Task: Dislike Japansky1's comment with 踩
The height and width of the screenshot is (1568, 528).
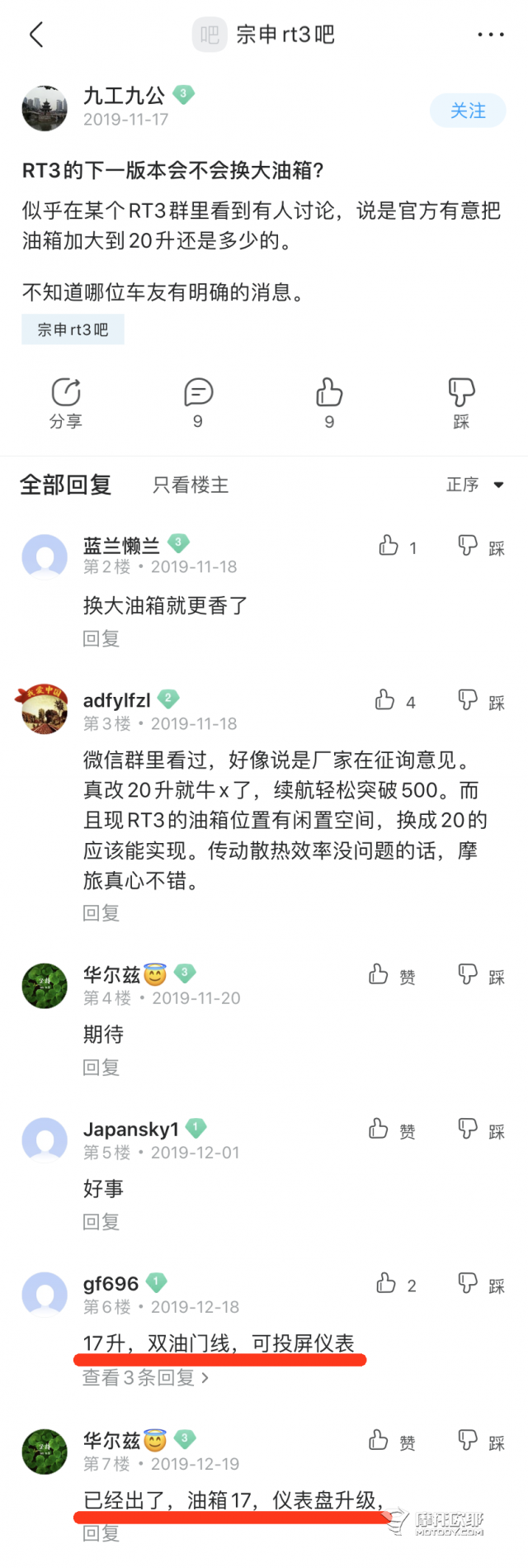Action: point(481,1130)
